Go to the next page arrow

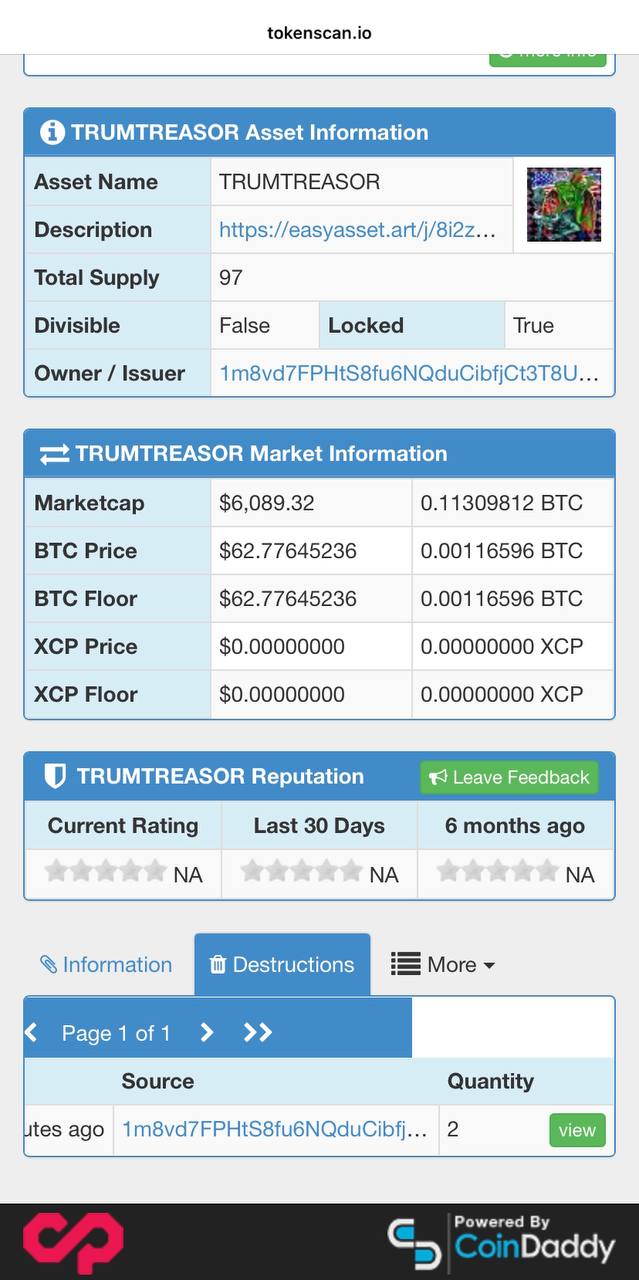click(x=206, y=1032)
